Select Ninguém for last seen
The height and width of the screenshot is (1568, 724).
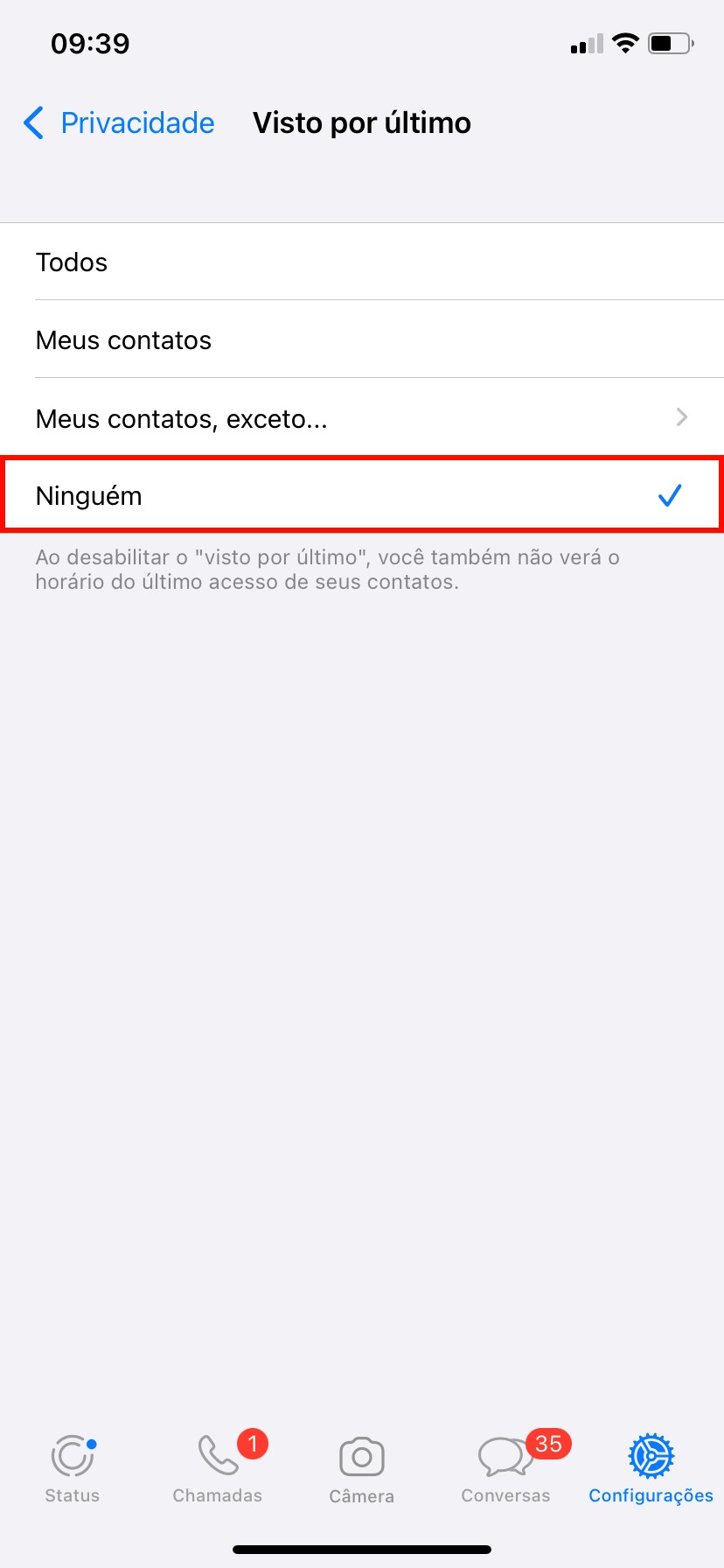click(362, 495)
